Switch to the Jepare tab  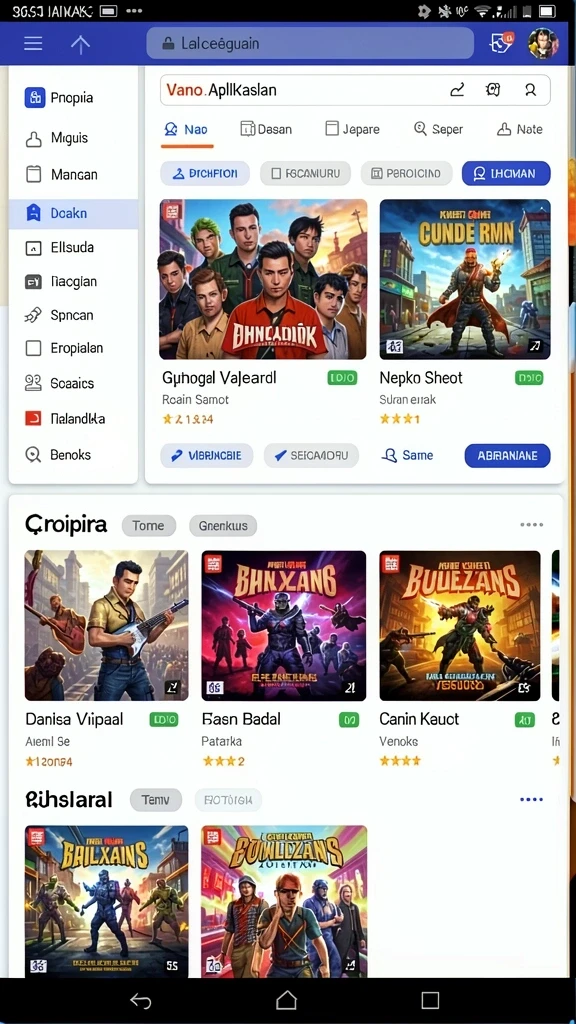352,129
